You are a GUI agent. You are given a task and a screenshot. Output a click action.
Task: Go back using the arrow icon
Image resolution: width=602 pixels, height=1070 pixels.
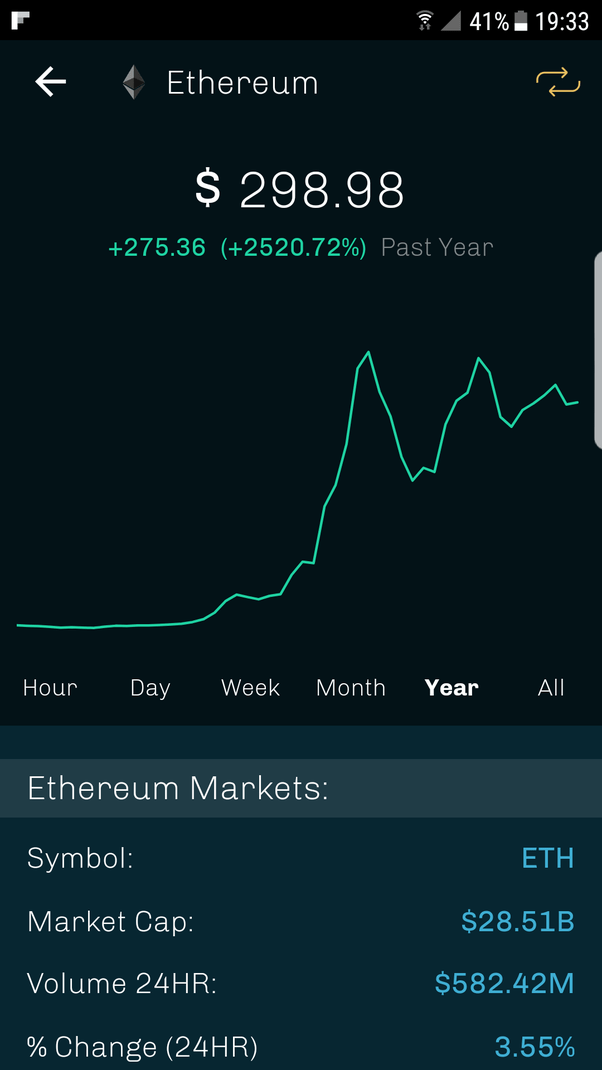point(50,82)
